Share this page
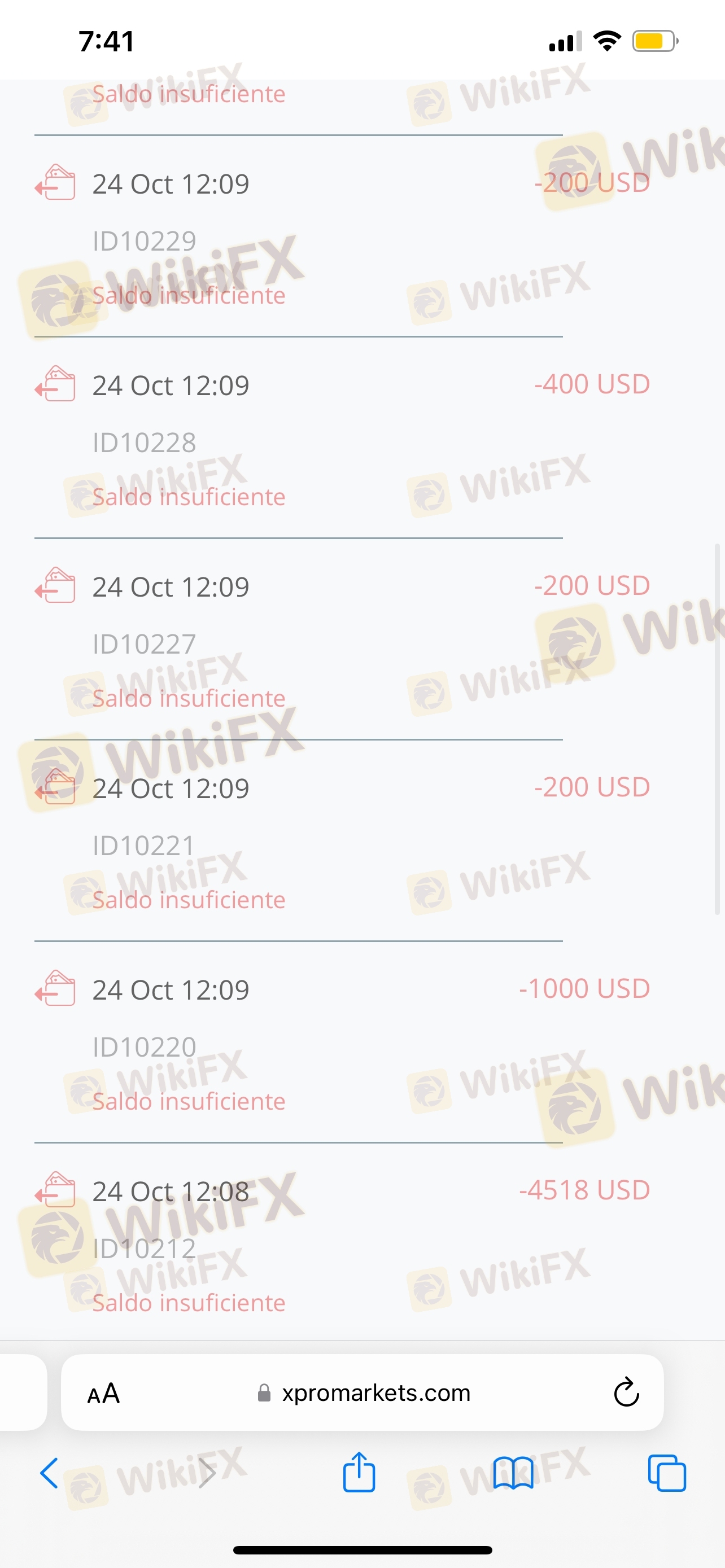Screen dimensions: 725x1568 coord(359,1472)
